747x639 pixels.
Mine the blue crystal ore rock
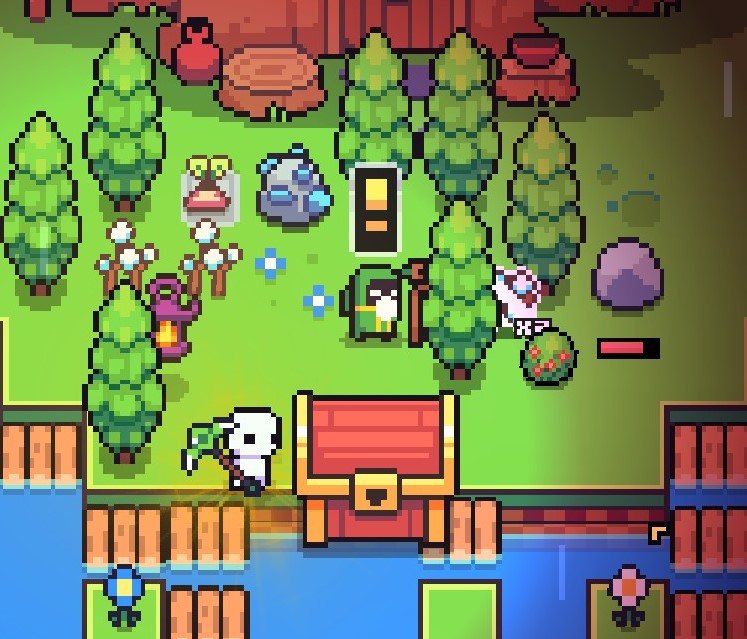(x=293, y=187)
